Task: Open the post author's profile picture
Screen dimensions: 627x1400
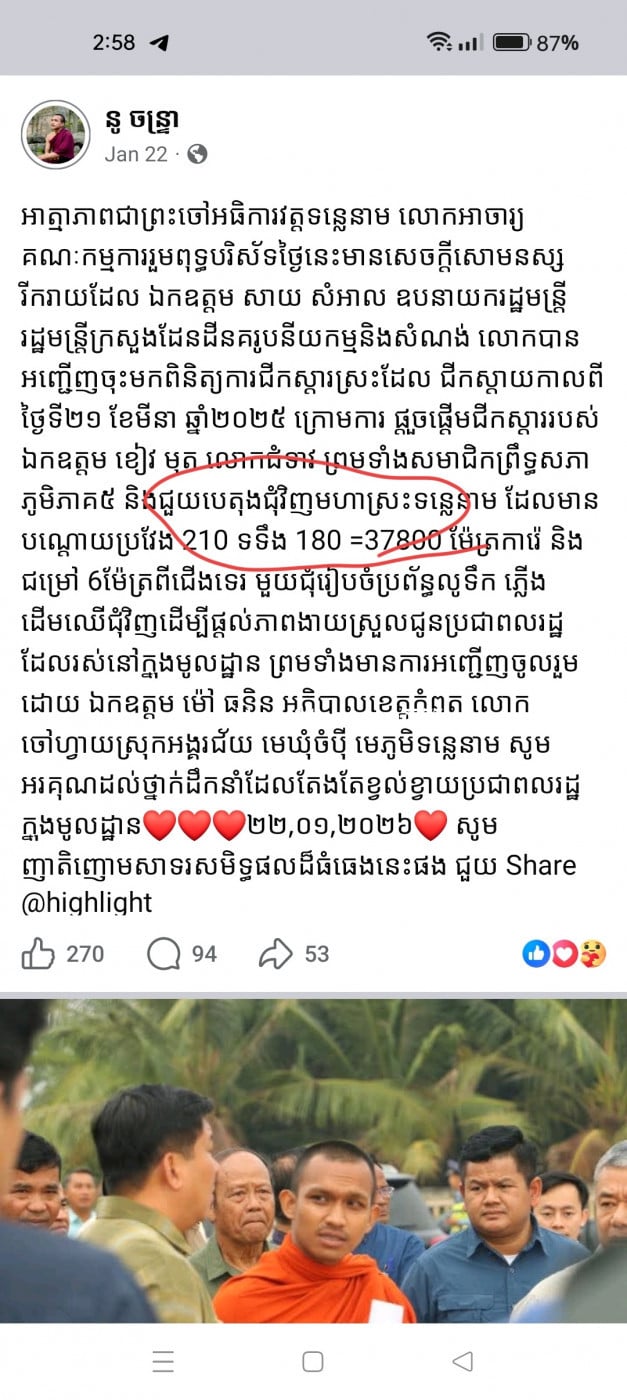Action: 57,133
